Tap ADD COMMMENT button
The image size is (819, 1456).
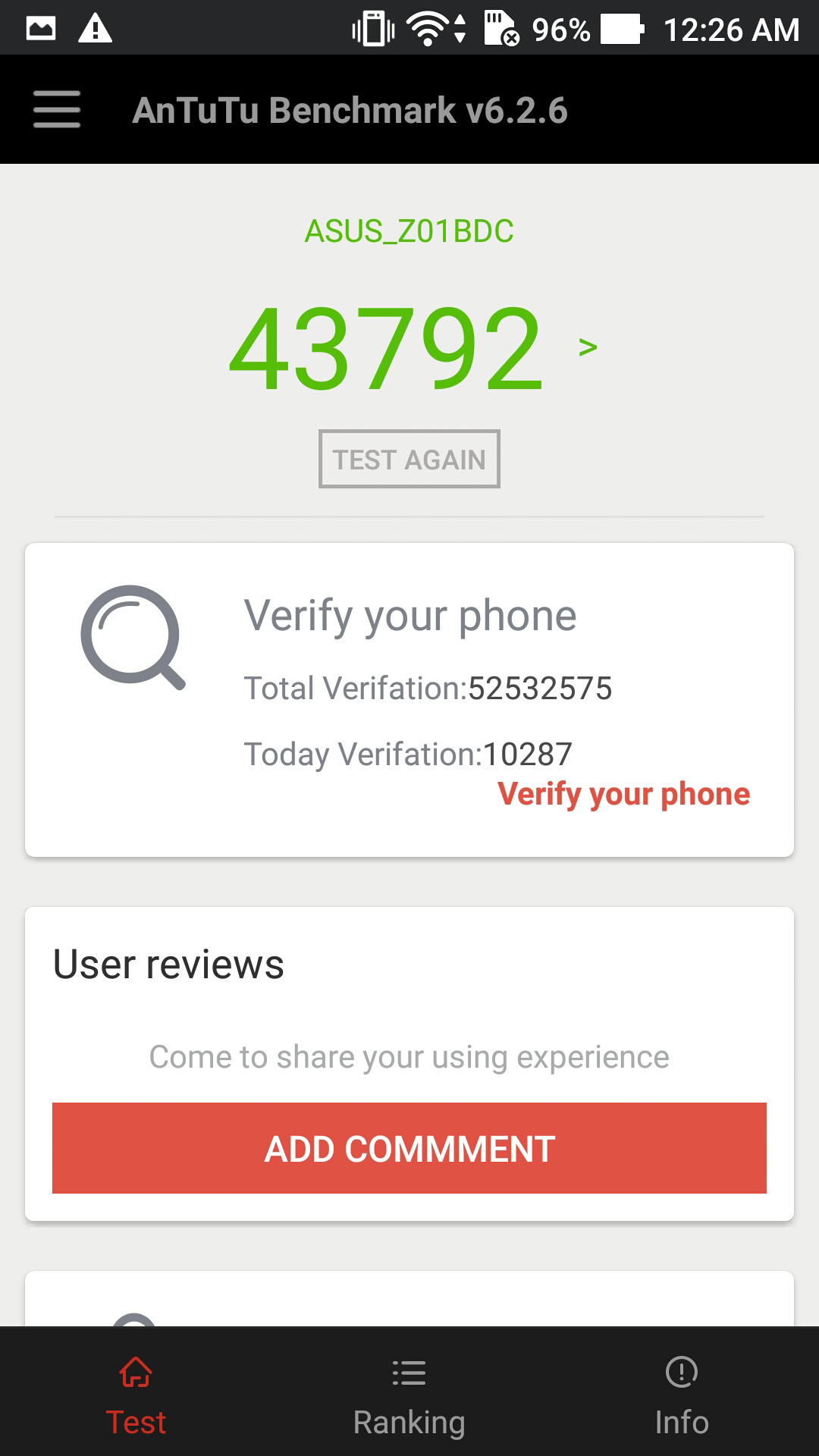pos(409,1147)
